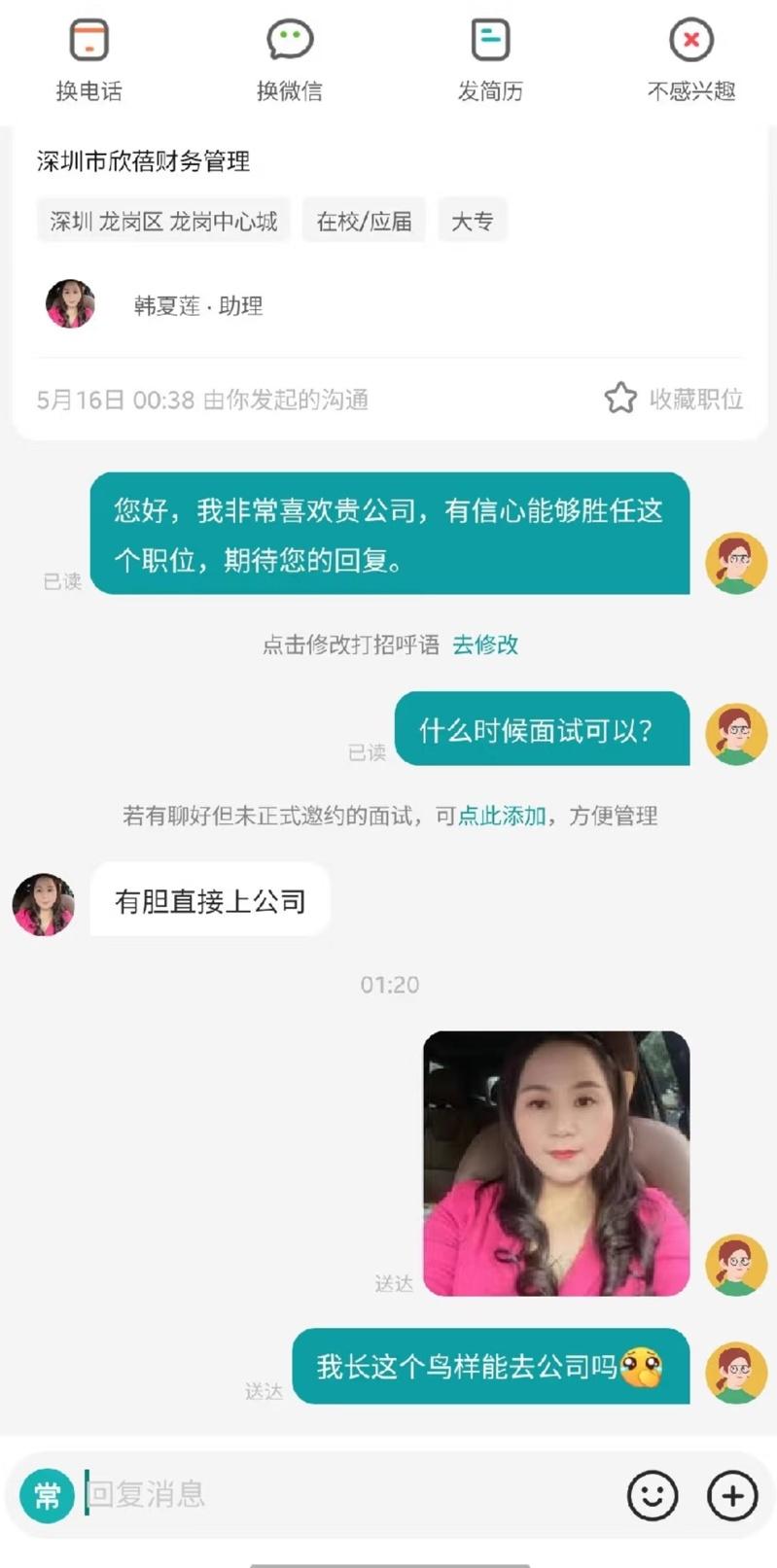This screenshot has width=777, height=1568.
Task: Focus the 回复消息 input field
Action: click(x=350, y=1494)
